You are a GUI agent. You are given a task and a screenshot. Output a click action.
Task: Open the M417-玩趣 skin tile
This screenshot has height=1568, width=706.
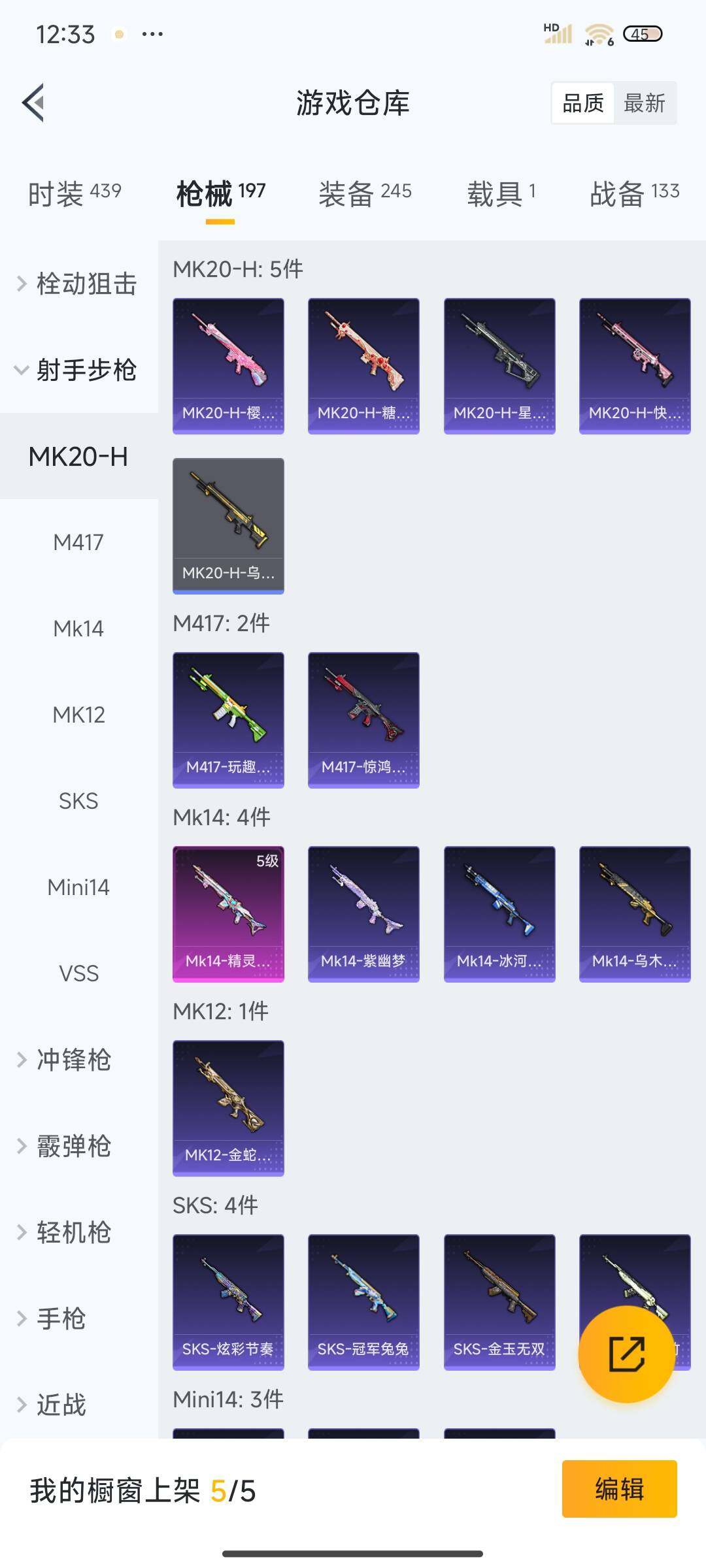(x=228, y=719)
